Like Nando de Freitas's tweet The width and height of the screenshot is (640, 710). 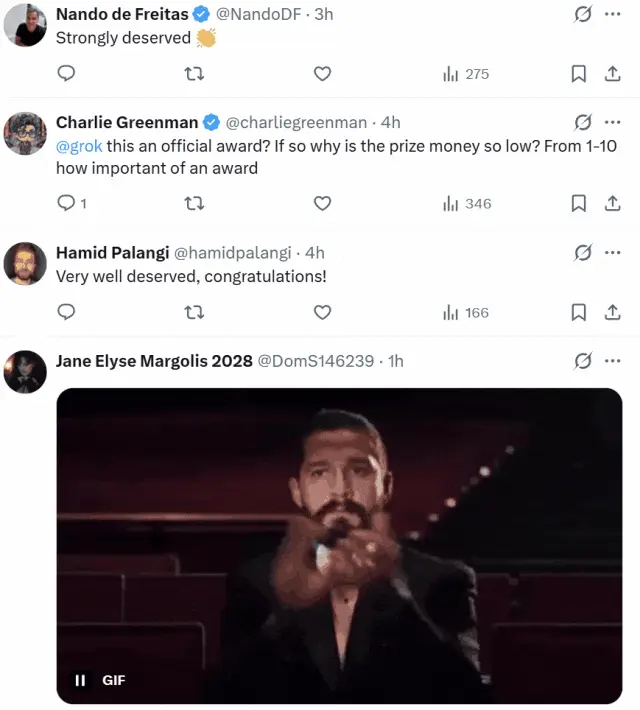tap(322, 73)
